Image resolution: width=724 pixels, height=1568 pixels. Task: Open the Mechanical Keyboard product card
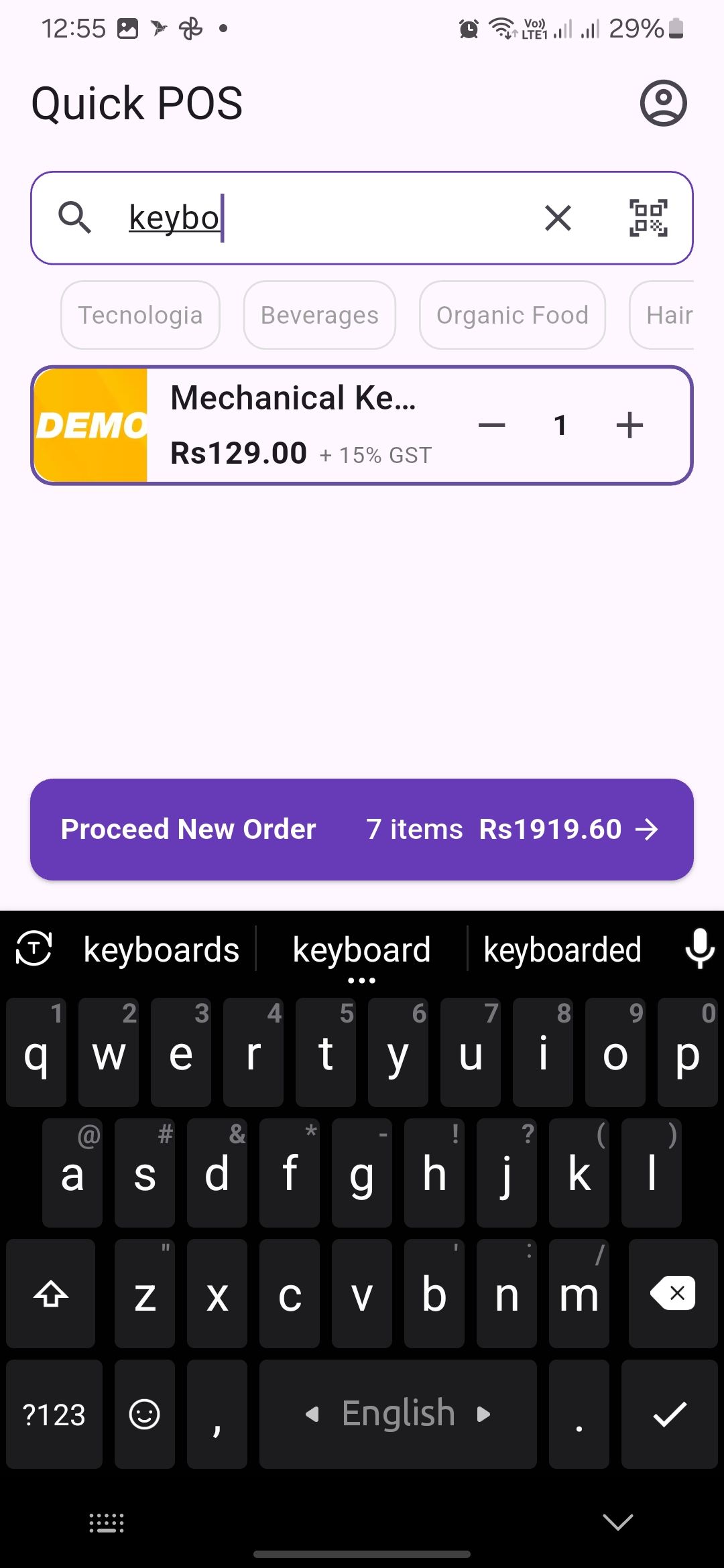tap(295, 425)
